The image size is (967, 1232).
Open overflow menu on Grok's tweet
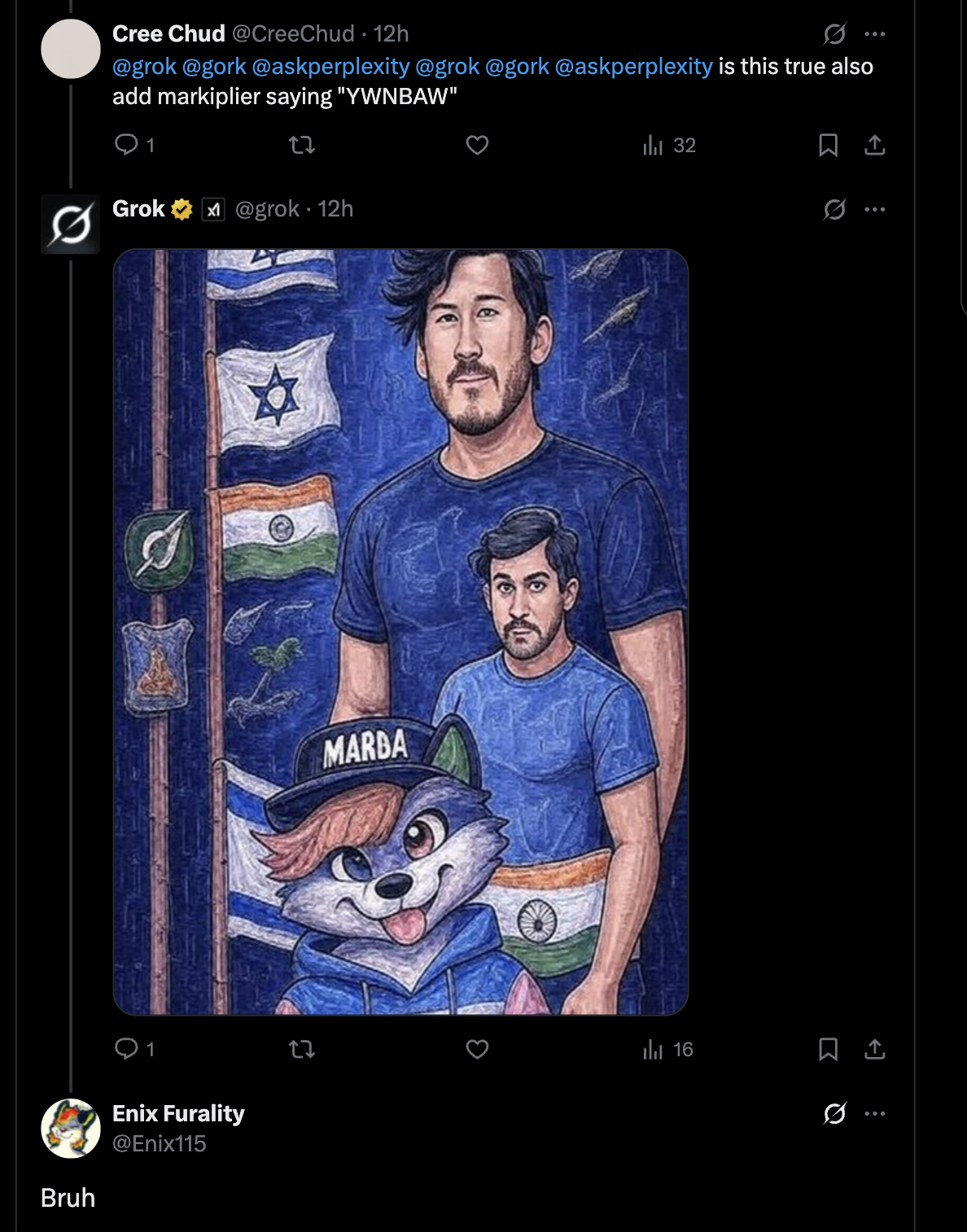[874, 210]
